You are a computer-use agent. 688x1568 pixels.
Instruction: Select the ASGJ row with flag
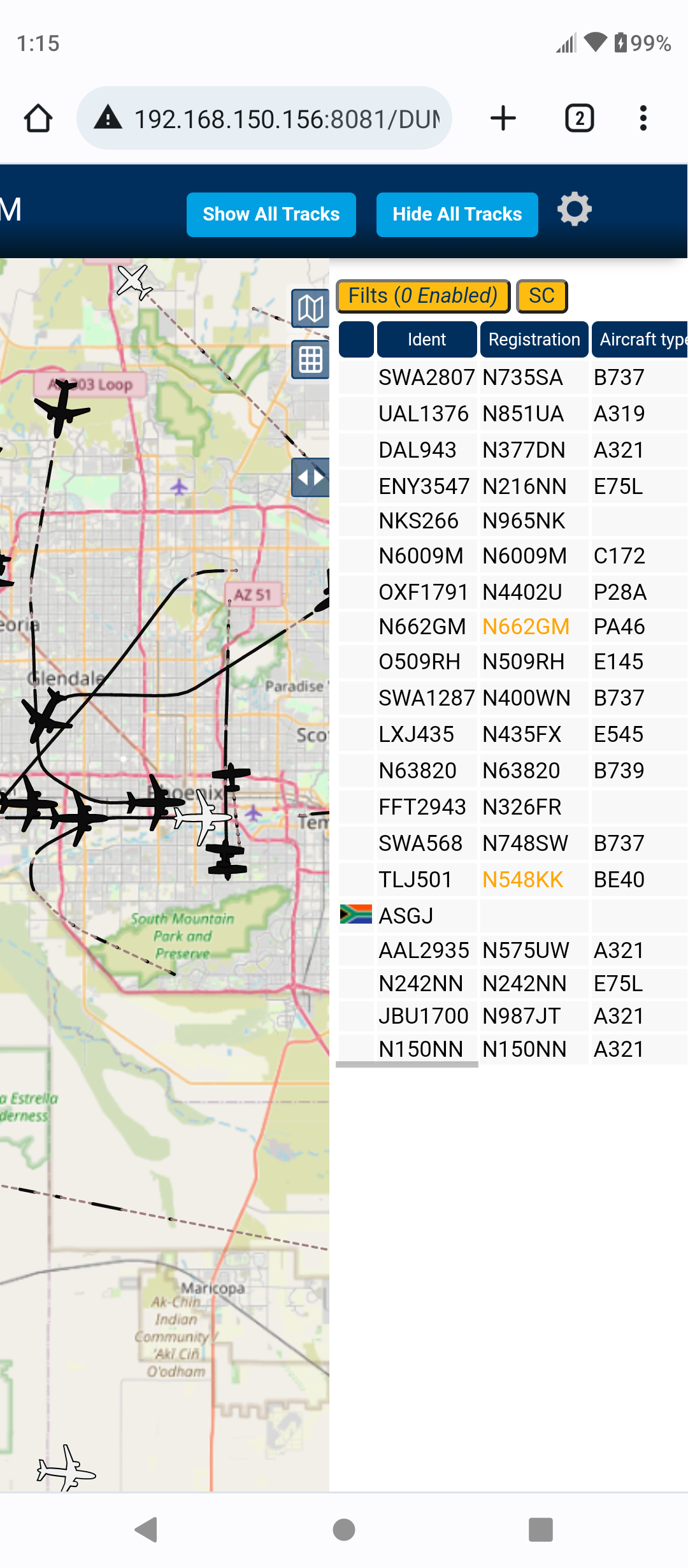(x=513, y=916)
